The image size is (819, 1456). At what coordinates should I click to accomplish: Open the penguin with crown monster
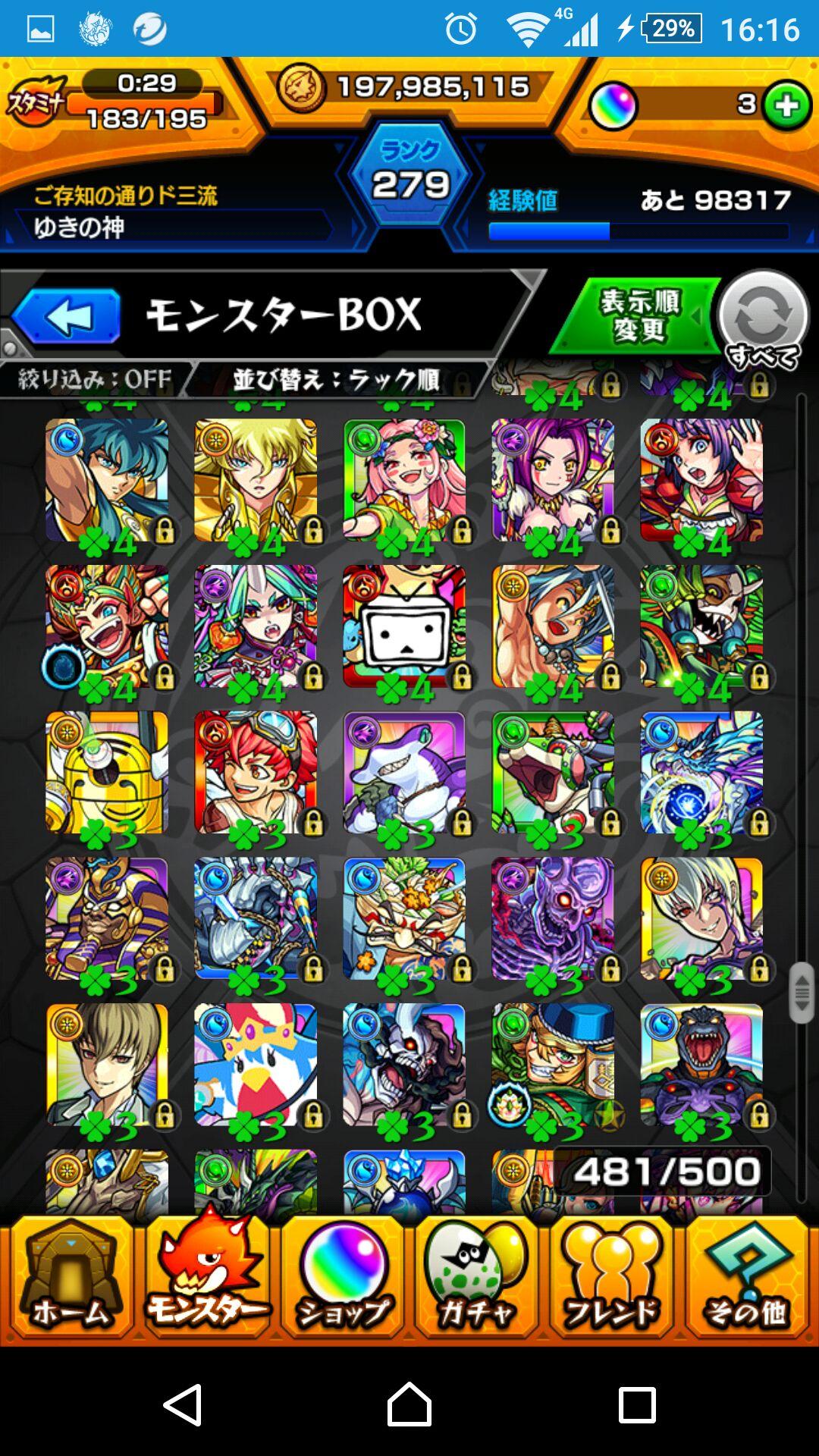(x=256, y=1065)
